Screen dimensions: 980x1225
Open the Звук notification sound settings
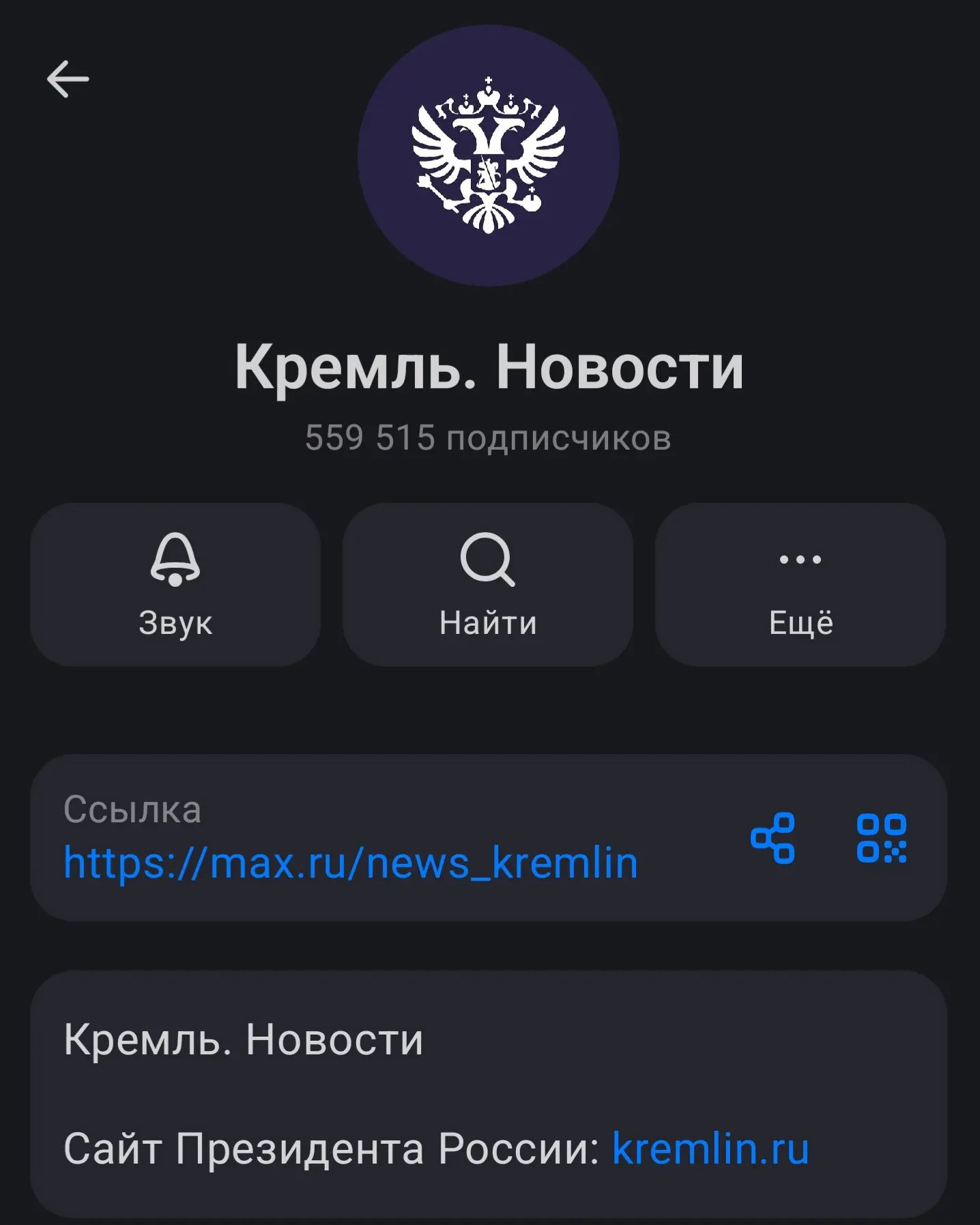tap(175, 585)
